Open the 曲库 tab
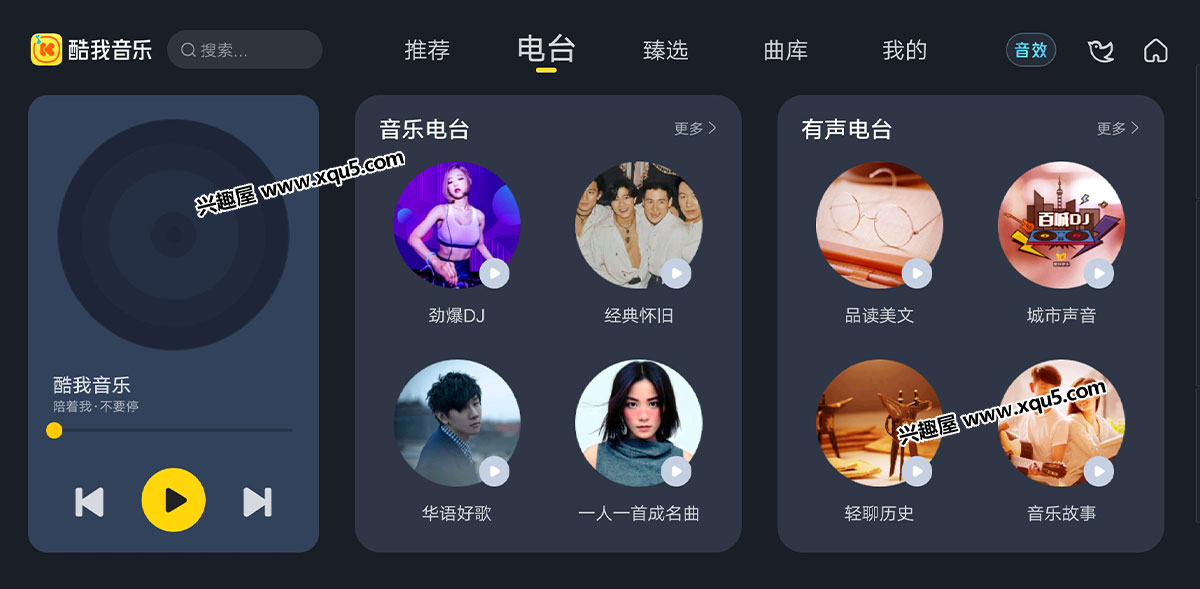This screenshot has width=1200, height=589. 785,50
